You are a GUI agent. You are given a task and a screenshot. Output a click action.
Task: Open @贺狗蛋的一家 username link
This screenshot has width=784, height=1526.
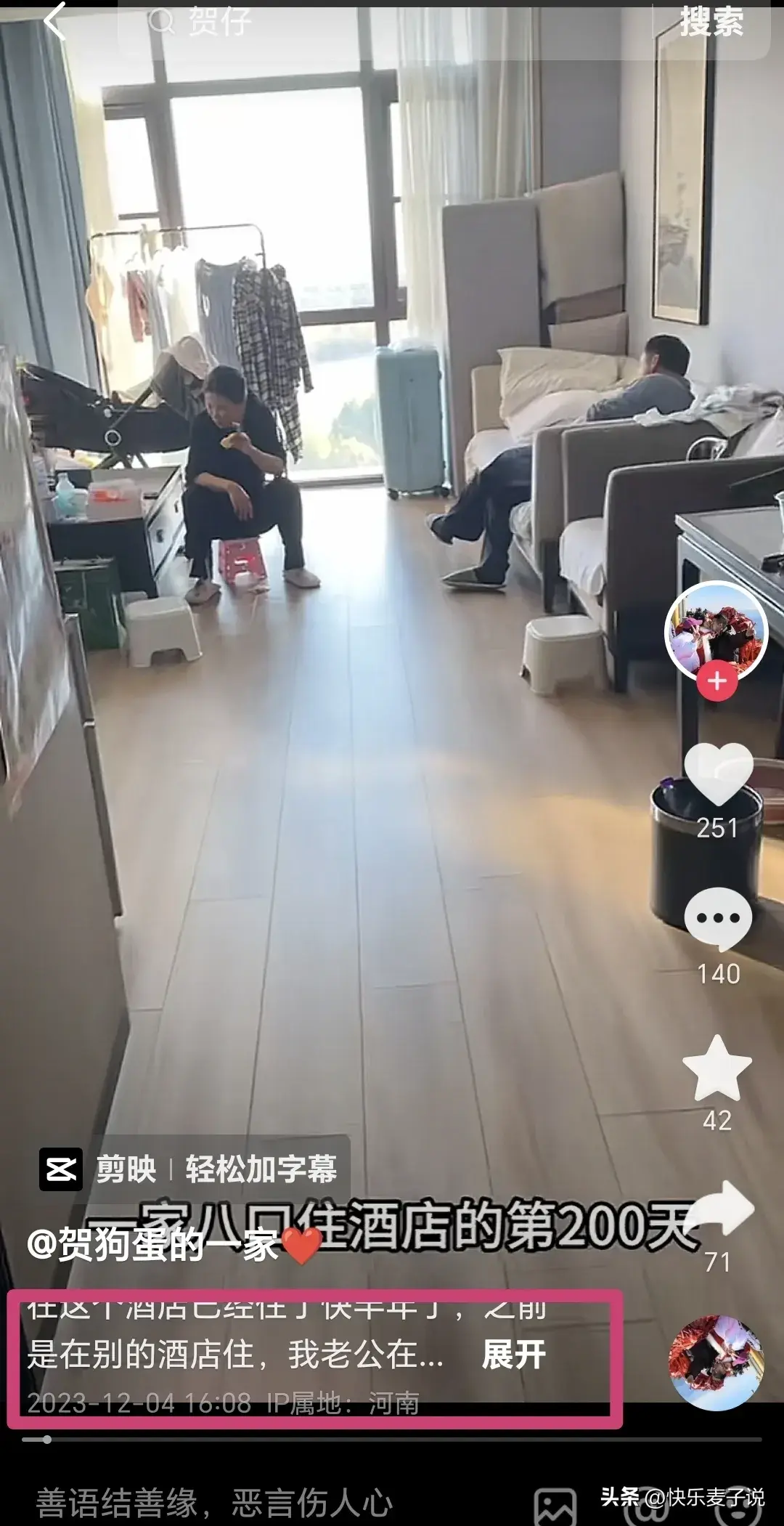(152, 1245)
